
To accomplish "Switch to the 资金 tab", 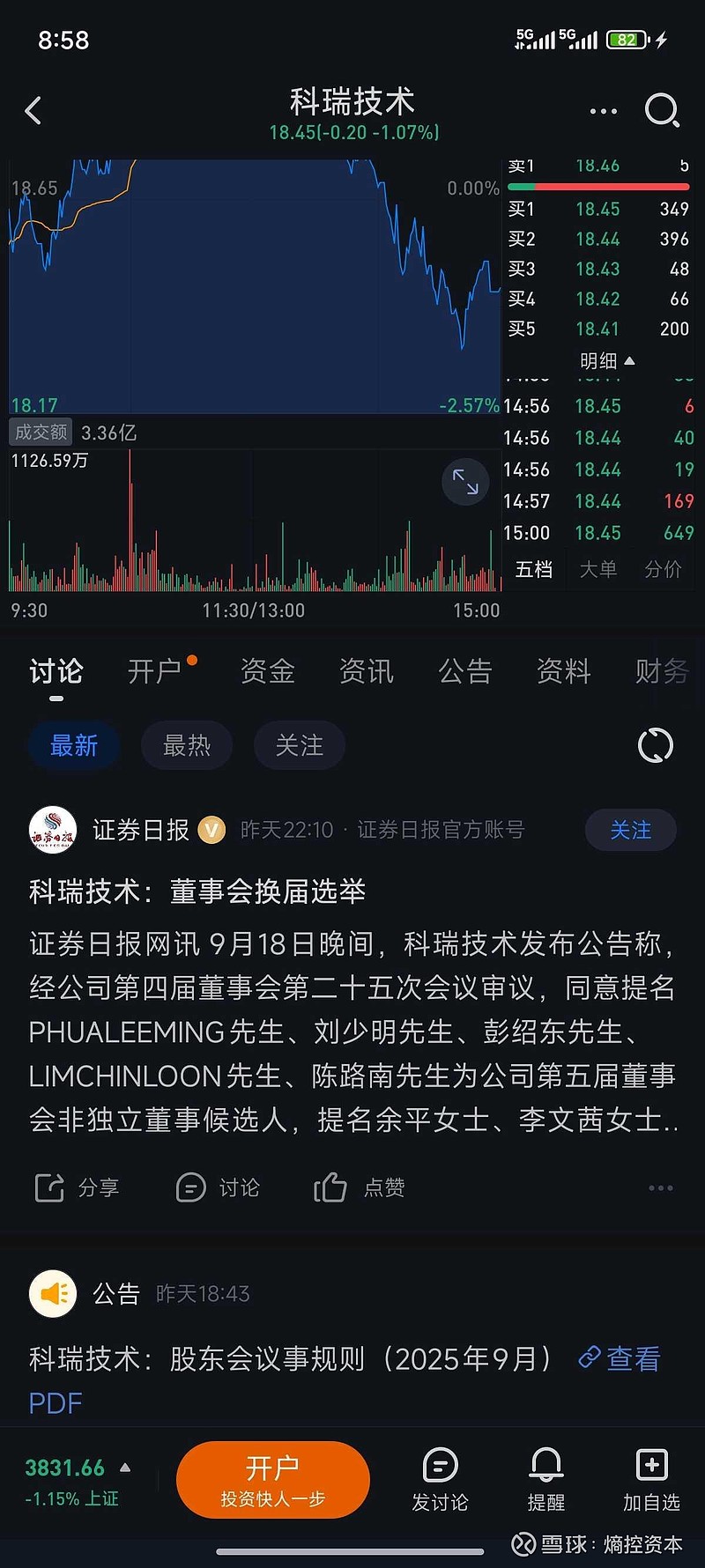I will point(268,672).
